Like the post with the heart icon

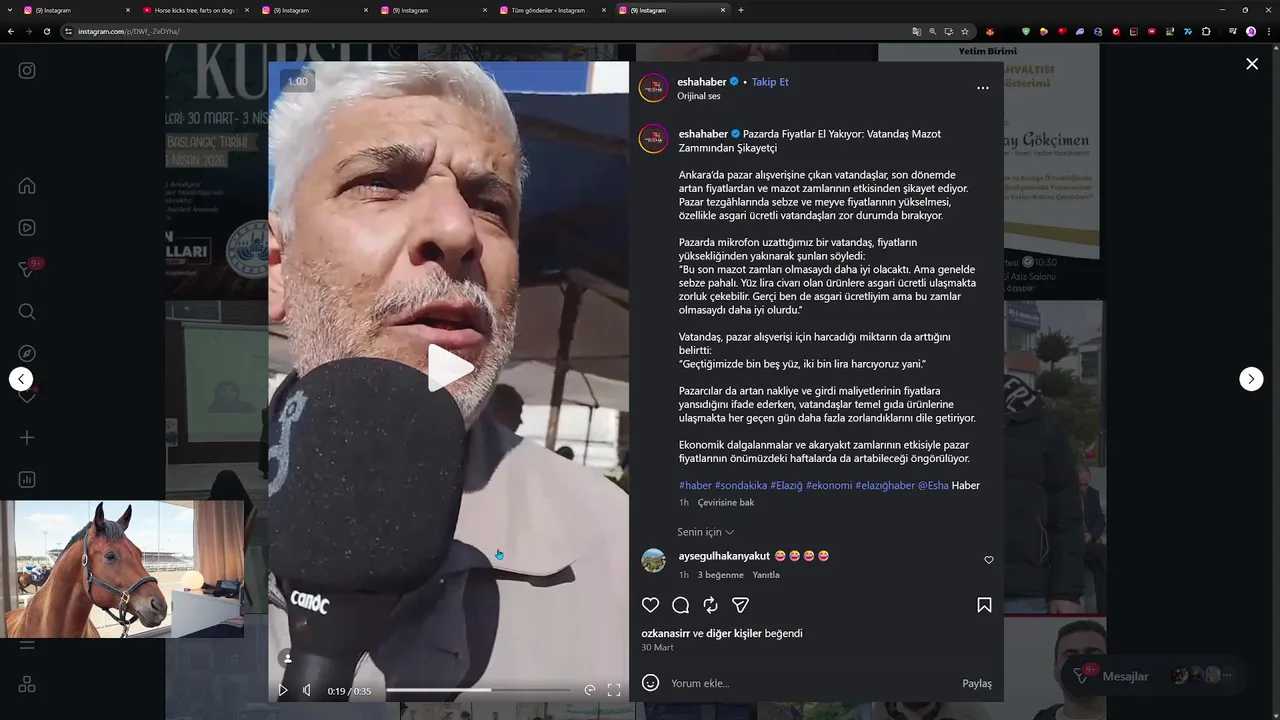point(650,605)
